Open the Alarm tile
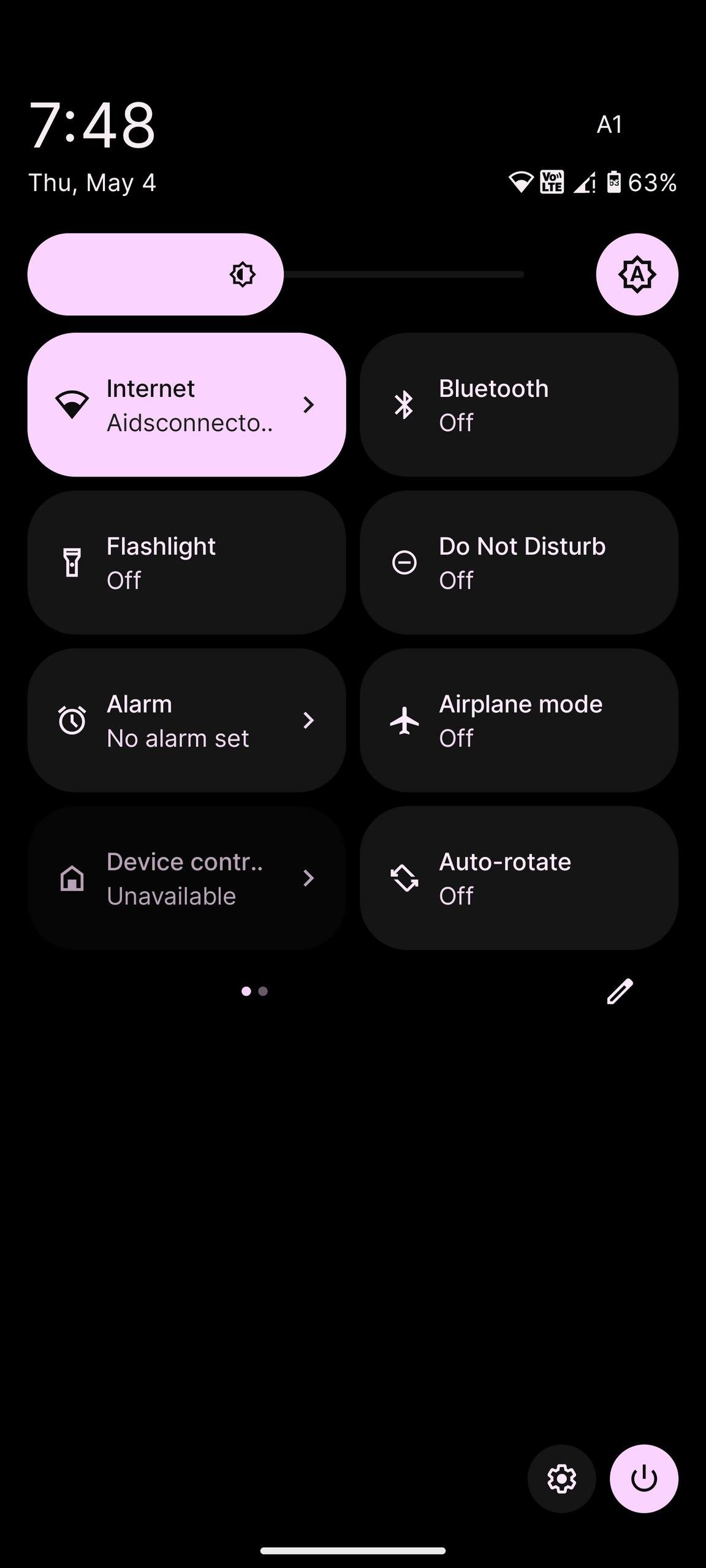The width and height of the screenshot is (706, 1568). (186, 720)
